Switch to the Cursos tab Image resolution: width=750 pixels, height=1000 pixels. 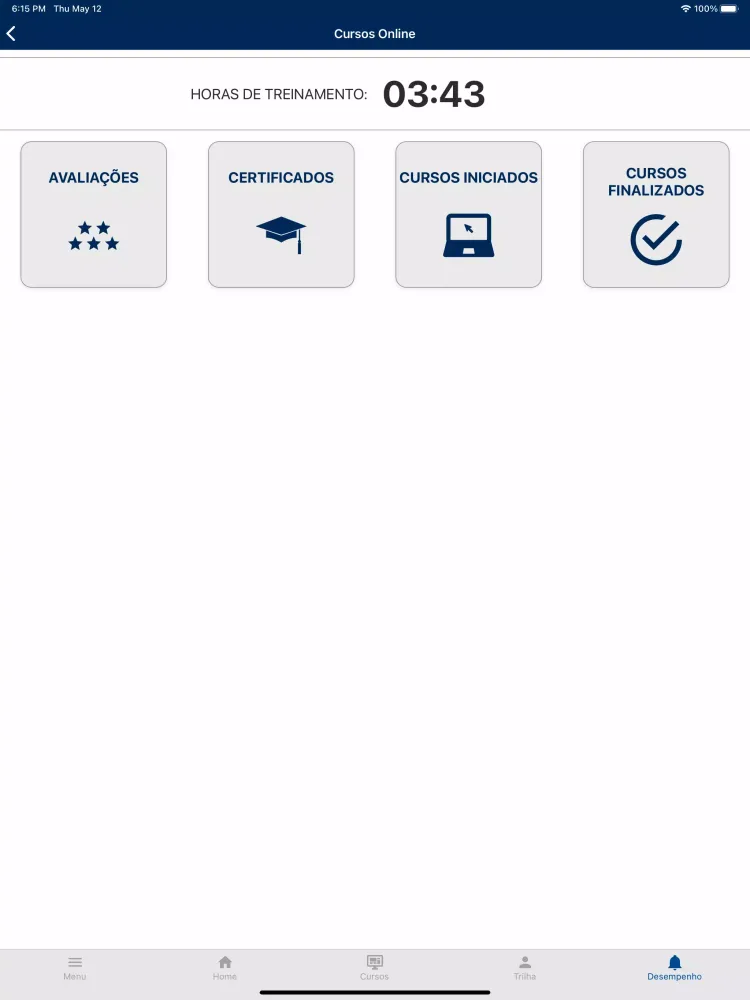point(375,968)
